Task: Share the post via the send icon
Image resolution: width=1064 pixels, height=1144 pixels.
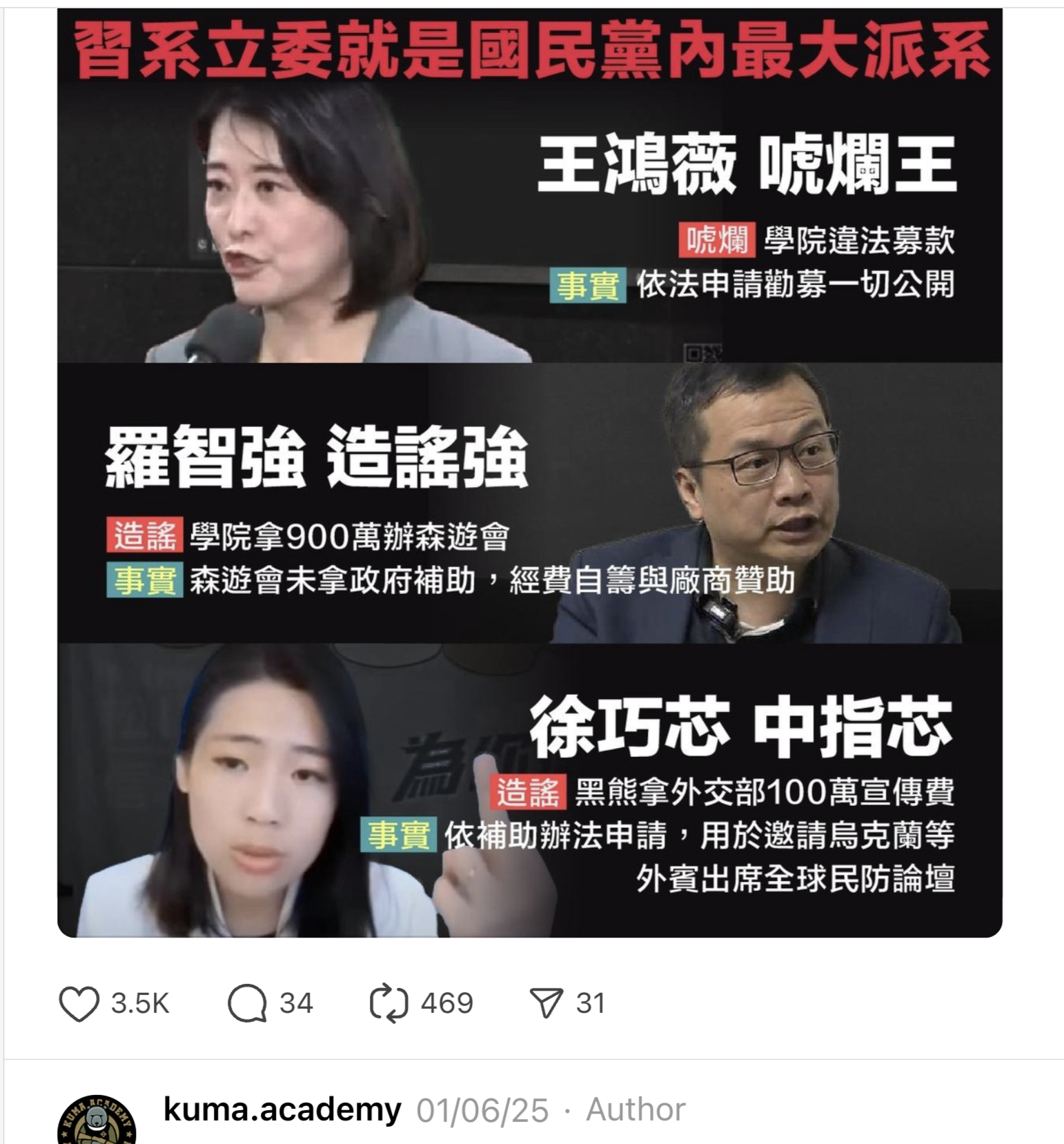Action: pyautogui.click(x=546, y=1004)
